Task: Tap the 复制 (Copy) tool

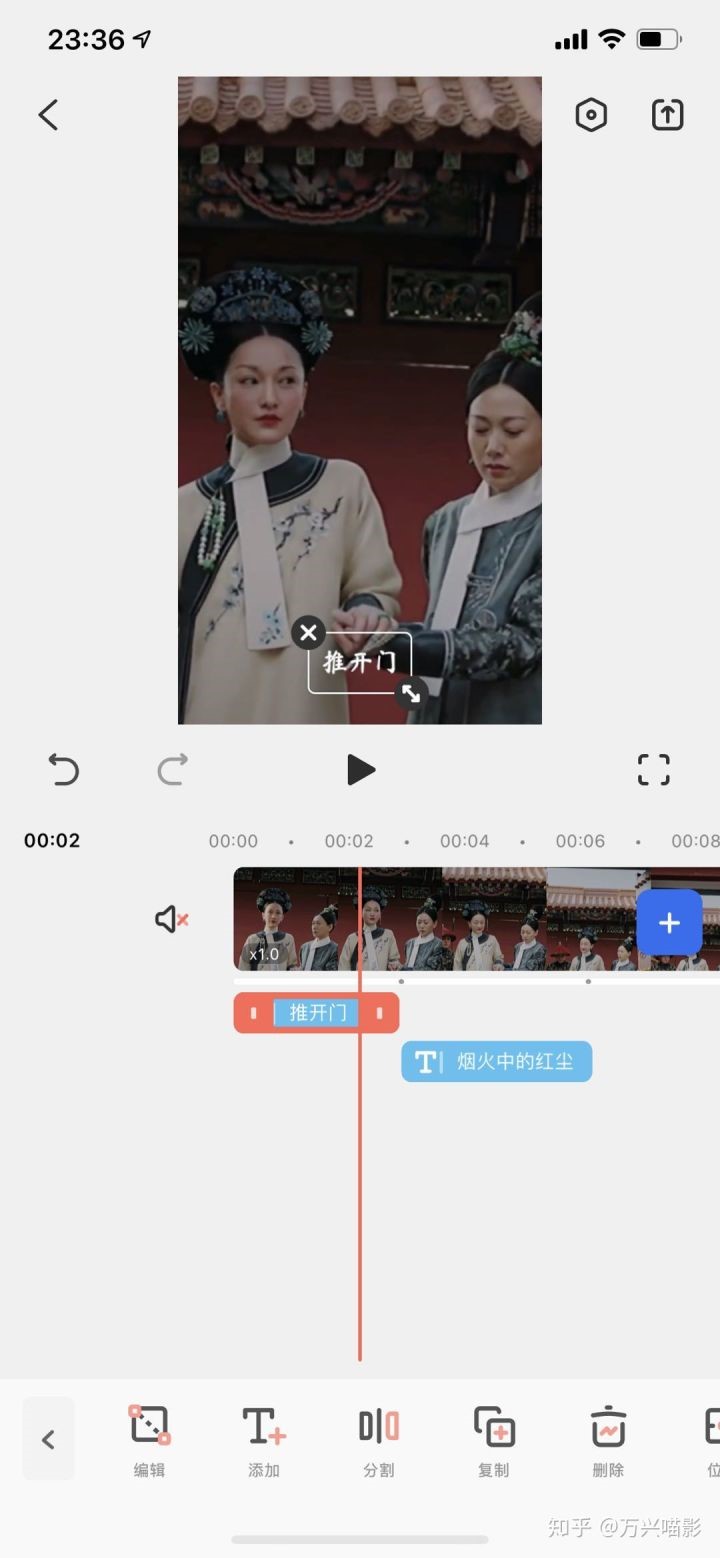Action: [493, 1440]
